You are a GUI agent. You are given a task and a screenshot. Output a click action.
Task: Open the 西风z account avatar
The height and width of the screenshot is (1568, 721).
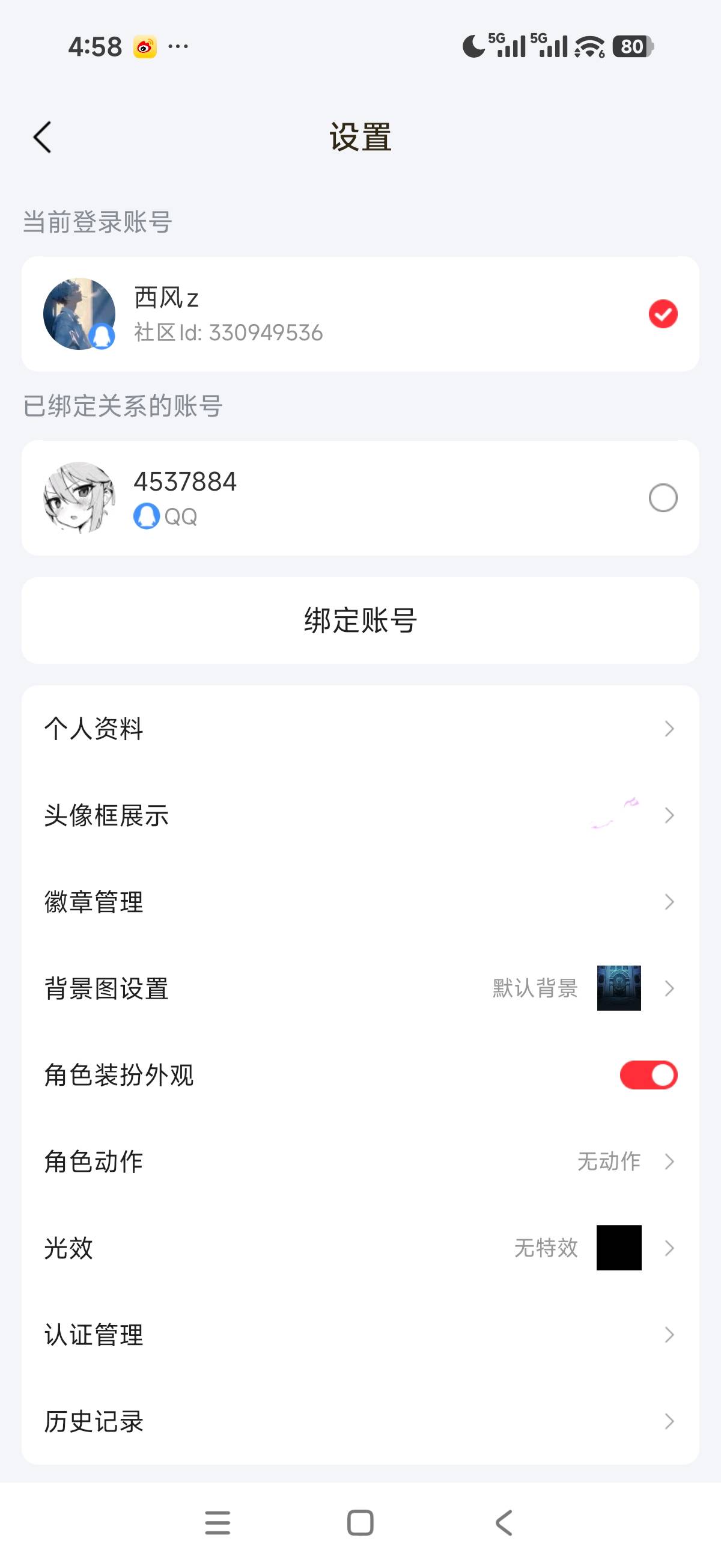click(80, 313)
